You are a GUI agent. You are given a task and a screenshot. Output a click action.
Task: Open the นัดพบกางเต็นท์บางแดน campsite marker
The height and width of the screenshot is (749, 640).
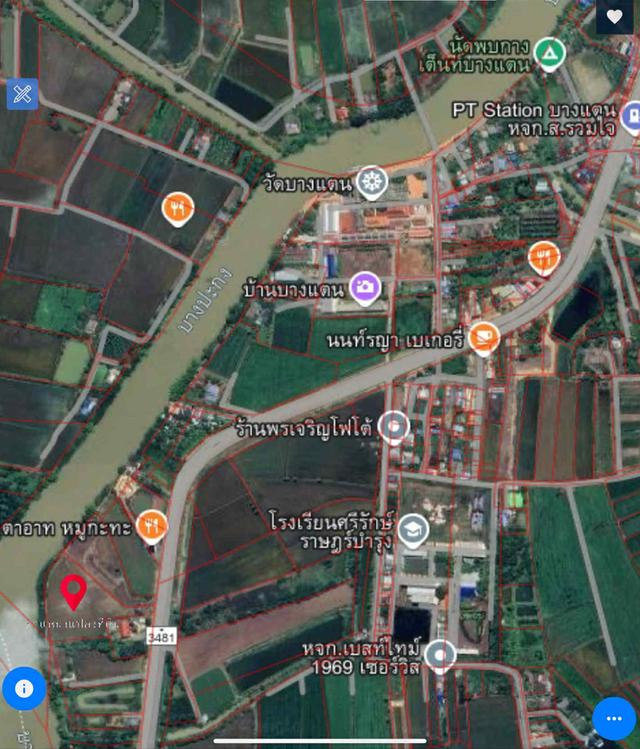pyautogui.click(x=549, y=52)
